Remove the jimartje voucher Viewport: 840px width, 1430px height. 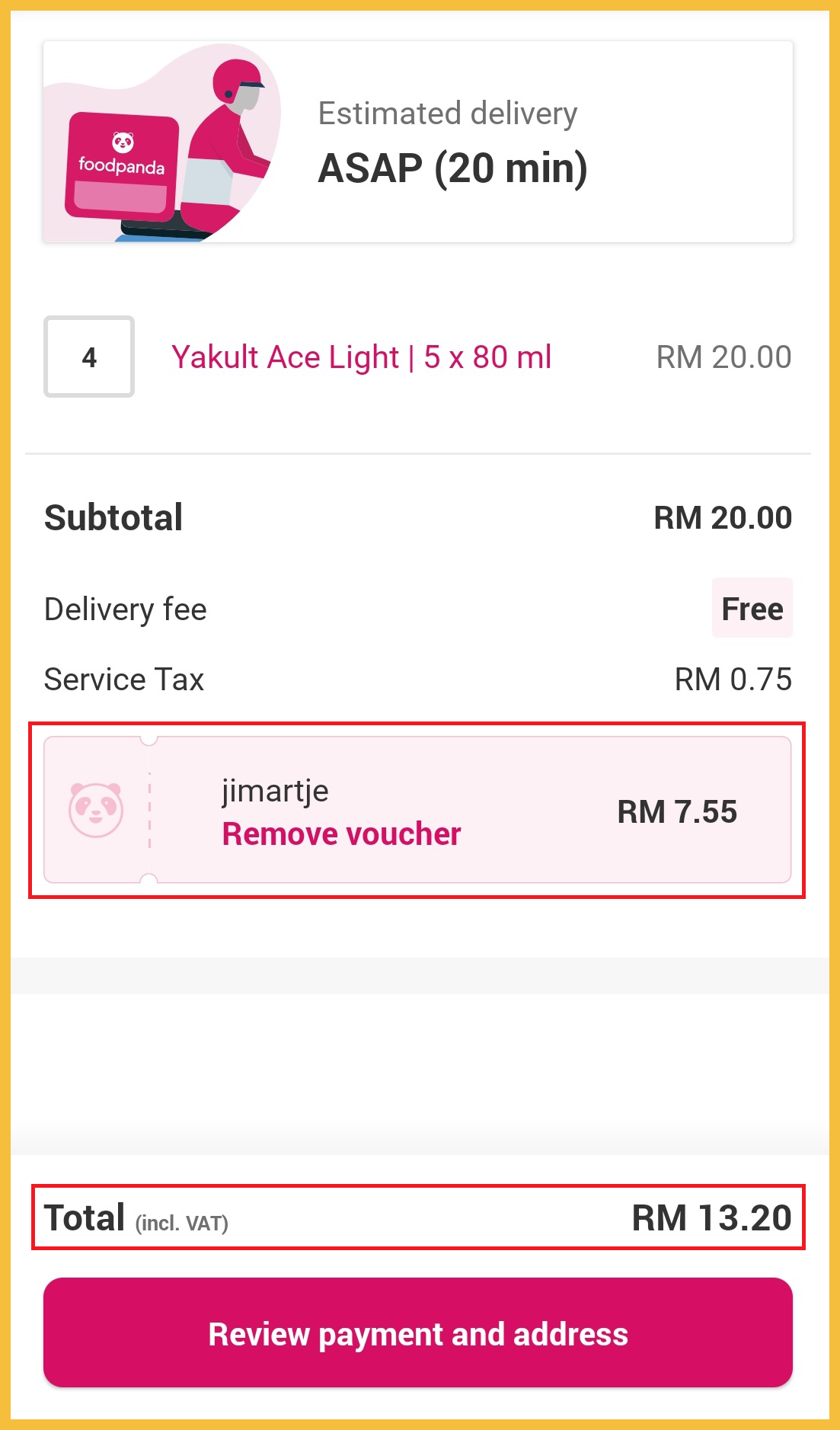[x=341, y=834]
